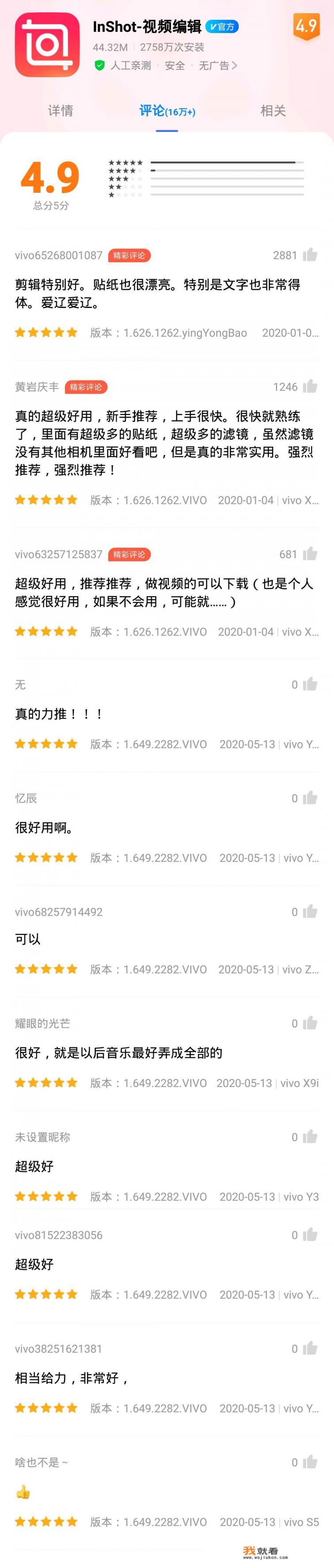Image resolution: width=334 pixels, height=1568 pixels.
Task: Like the review by 未设置昵称
Action: click(x=310, y=1136)
